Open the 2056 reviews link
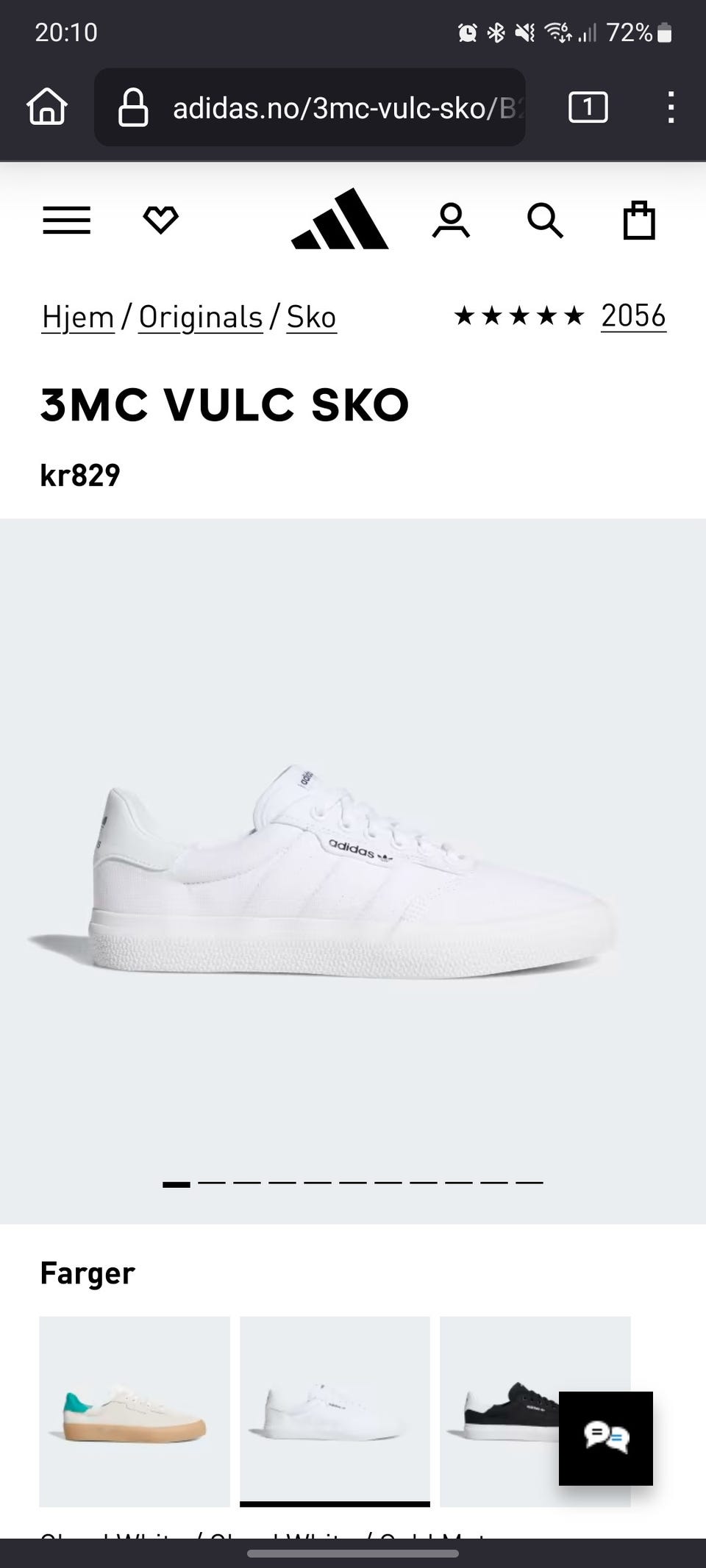The width and height of the screenshot is (706, 1568). 633,316
